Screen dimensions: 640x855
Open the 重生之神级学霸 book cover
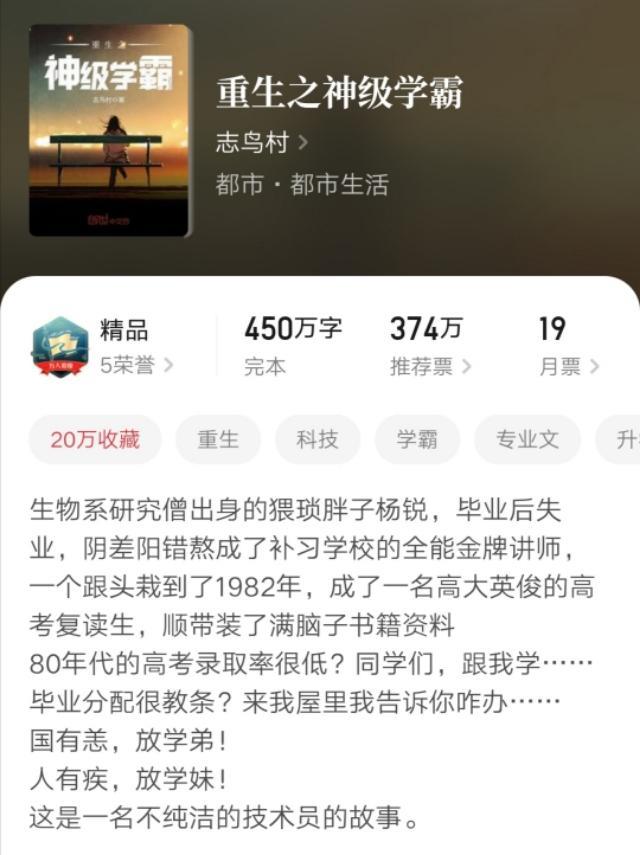click(x=109, y=130)
